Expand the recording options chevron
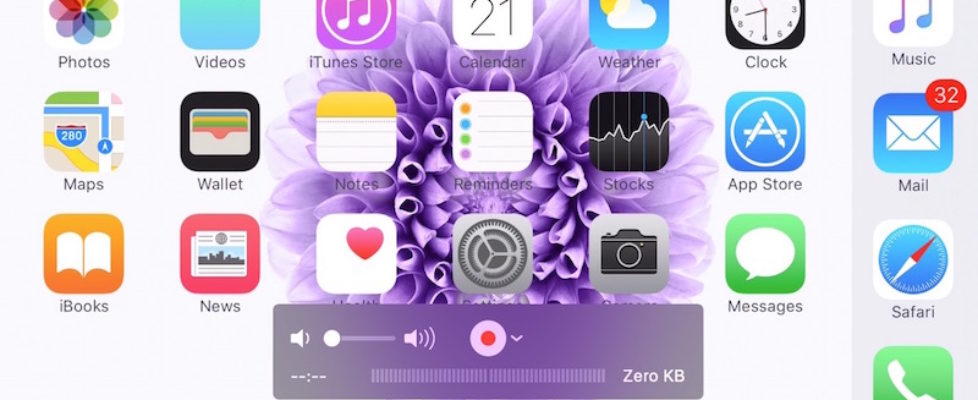 pyautogui.click(x=516, y=339)
